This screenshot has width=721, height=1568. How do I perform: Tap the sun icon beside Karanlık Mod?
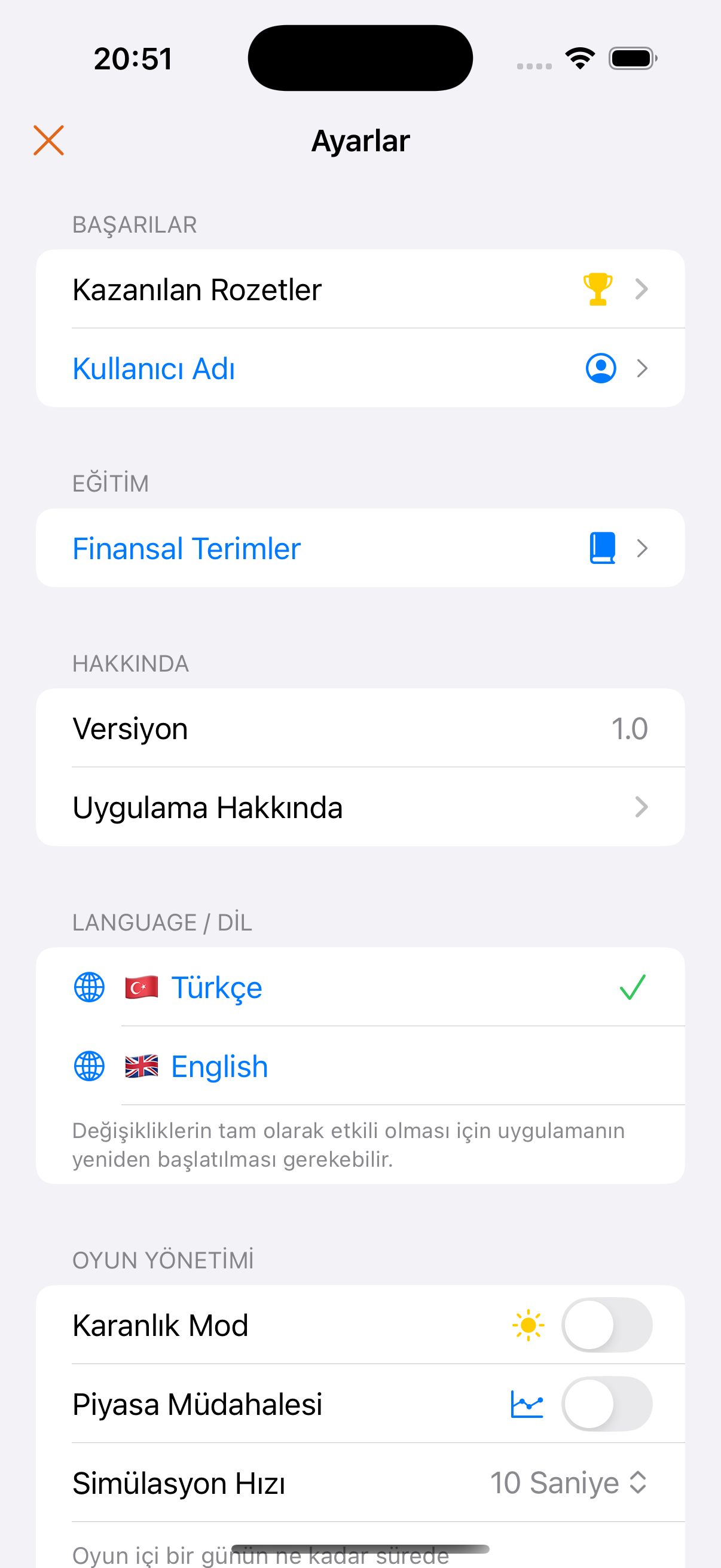tap(527, 1325)
